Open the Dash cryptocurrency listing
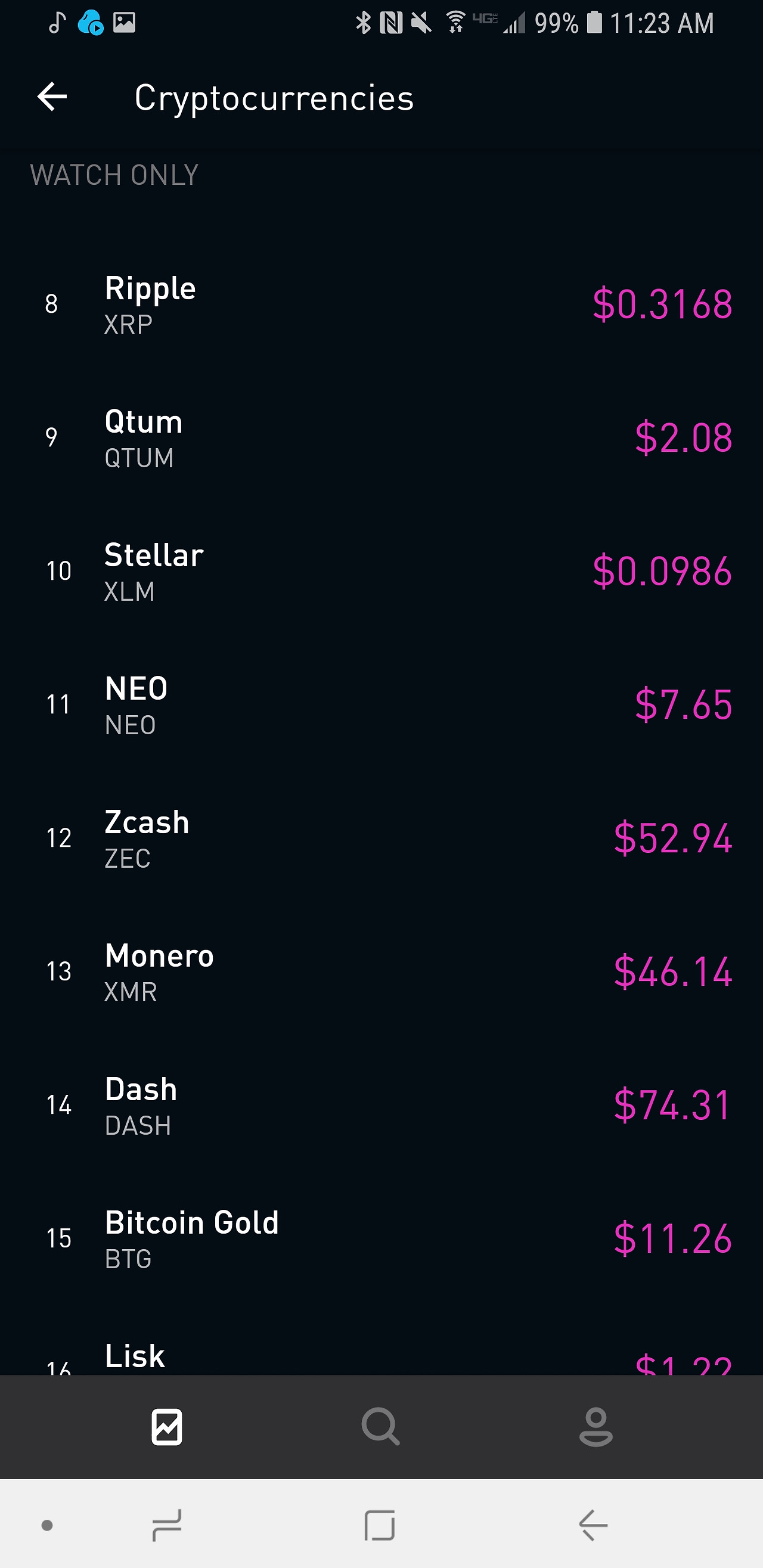This screenshot has height=1568, width=763. pos(381,1106)
